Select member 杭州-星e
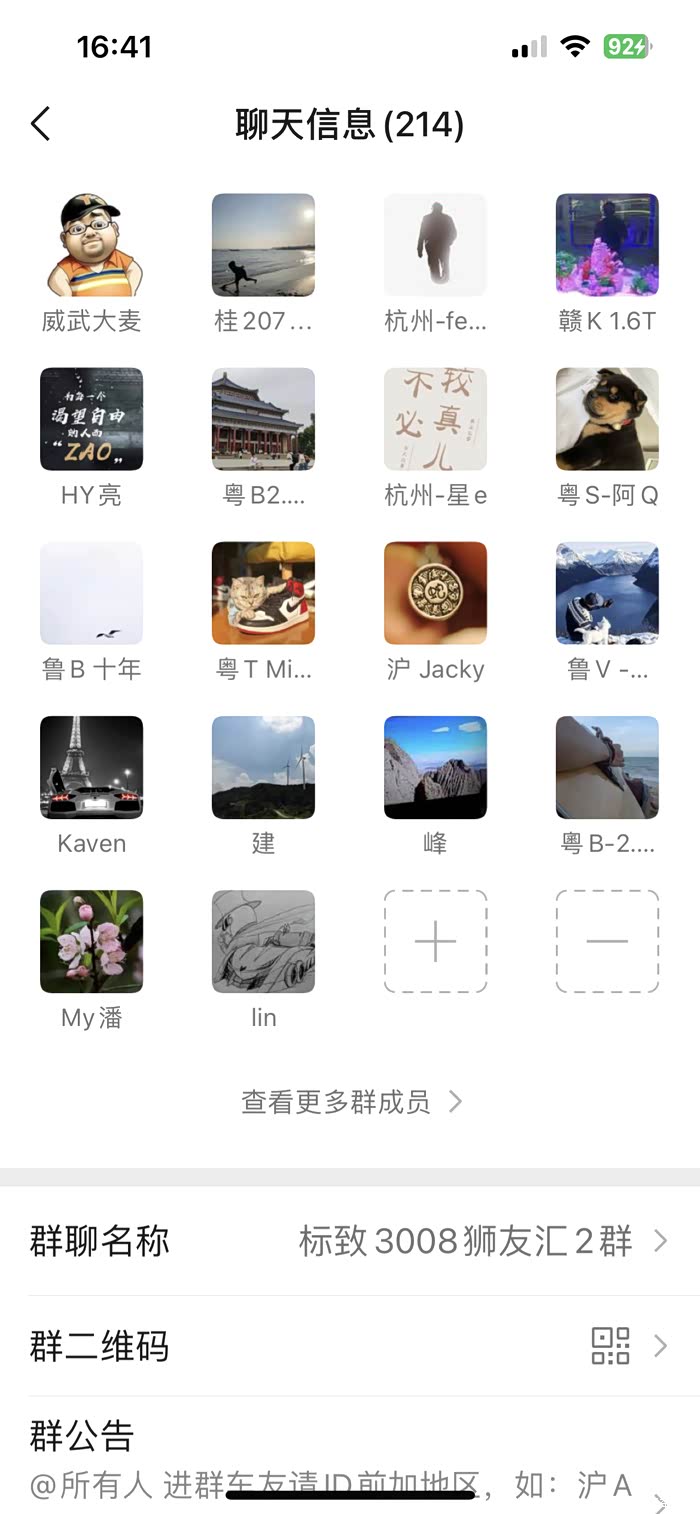The image size is (700, 1514). [x=435, y=420]
